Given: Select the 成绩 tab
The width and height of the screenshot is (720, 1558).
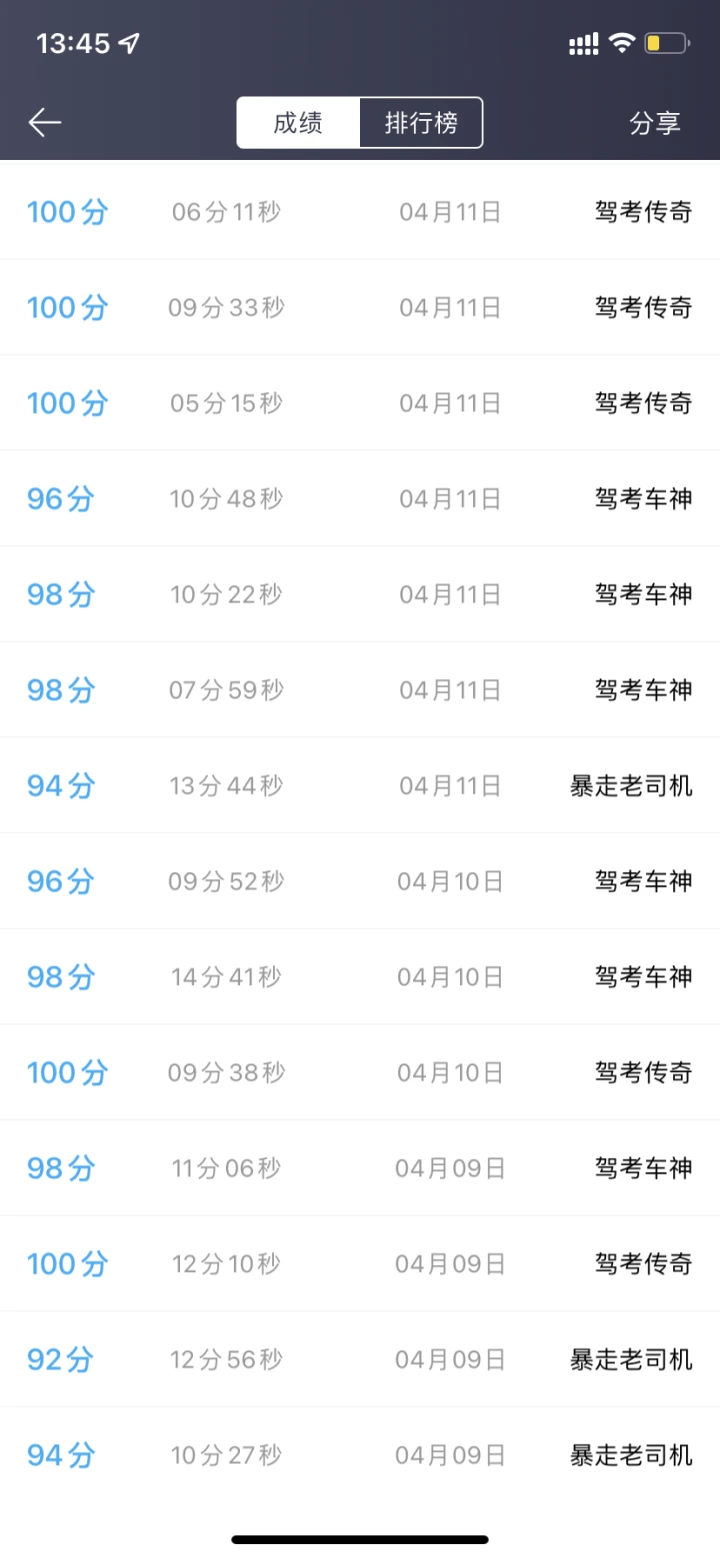Looking at the screenshot, I should [298, 123].
